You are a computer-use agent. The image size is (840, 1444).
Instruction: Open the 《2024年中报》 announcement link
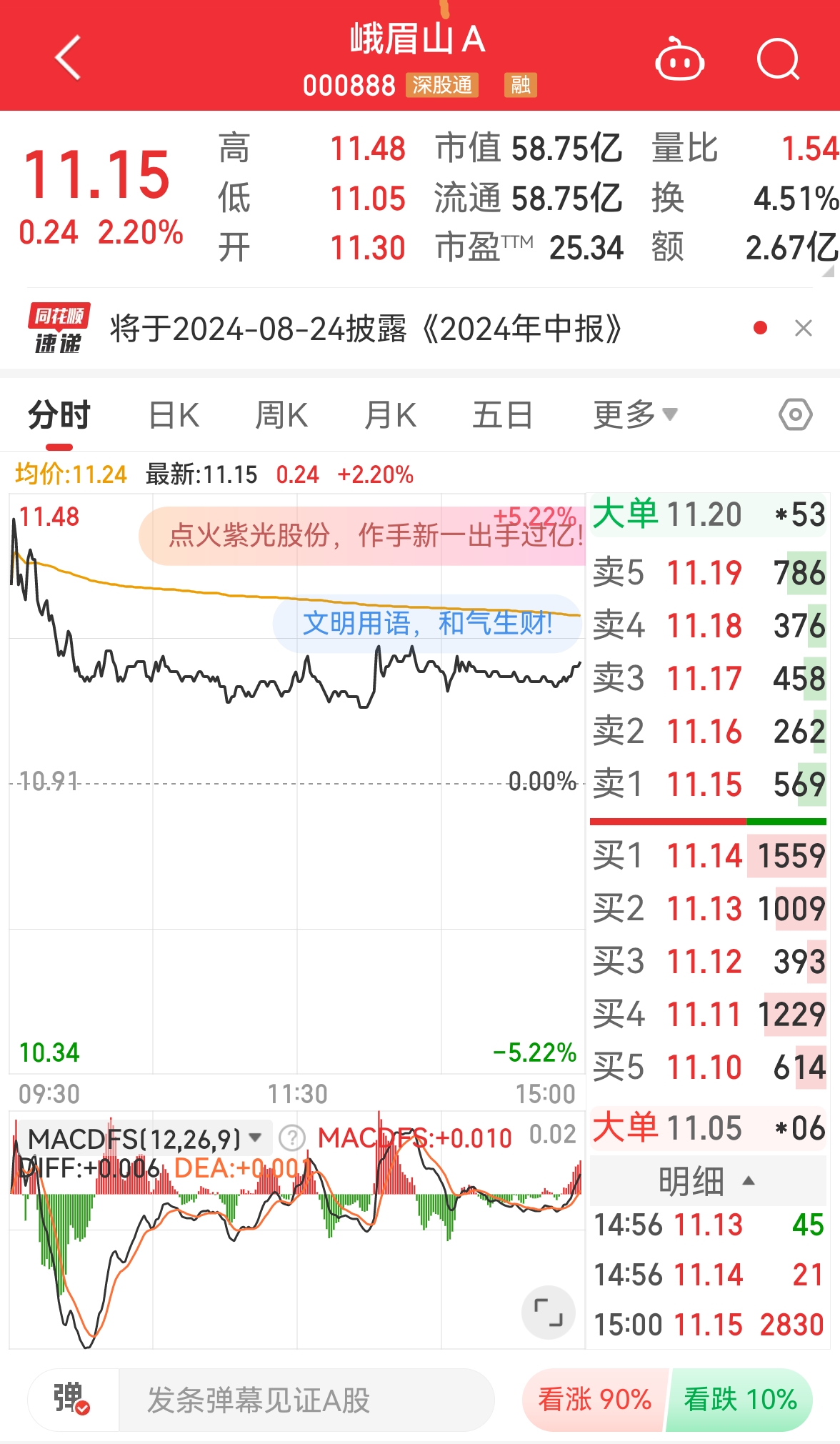coord(366,329)
